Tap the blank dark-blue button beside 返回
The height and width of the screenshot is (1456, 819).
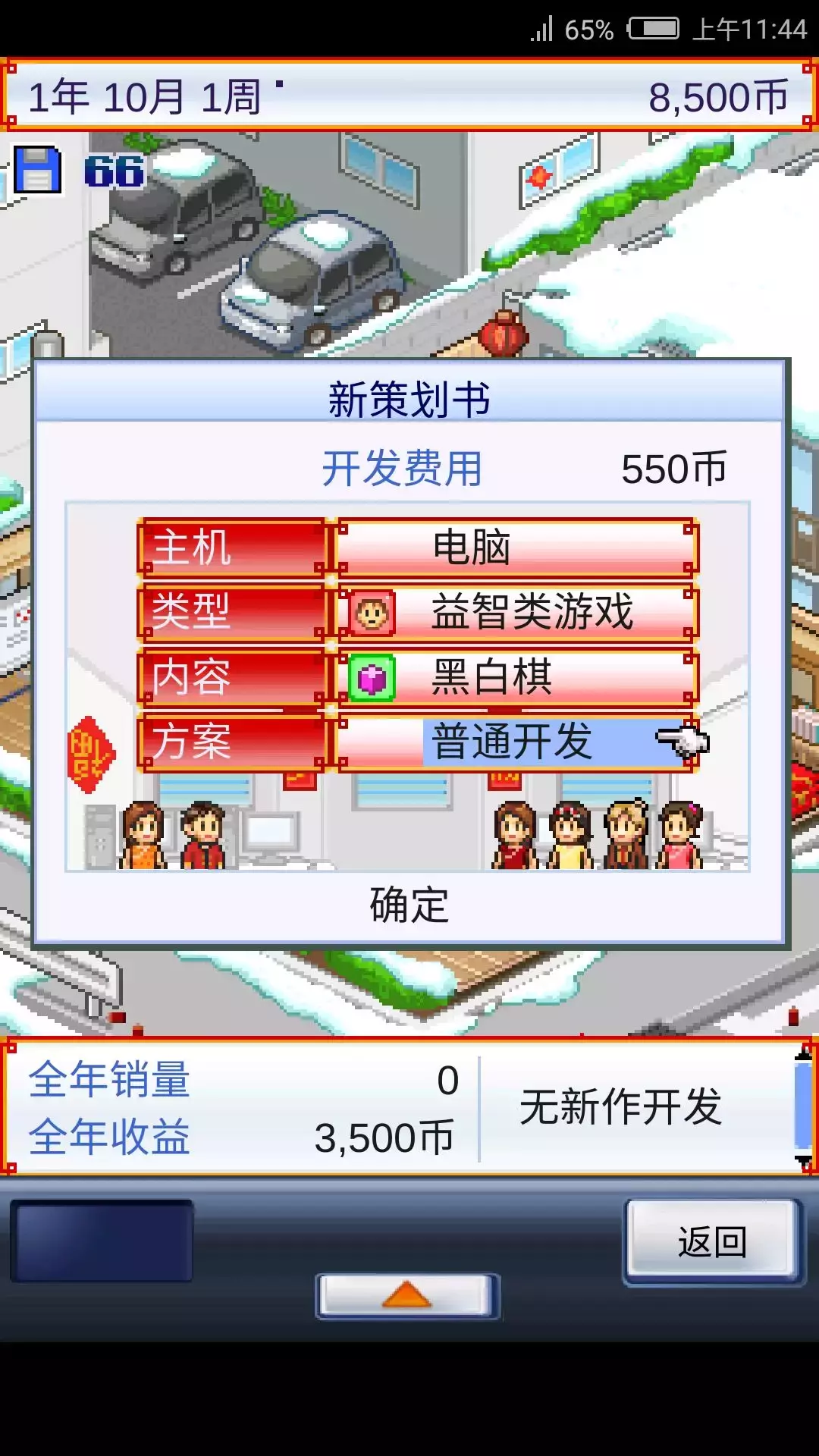[x=102, y=1241]
